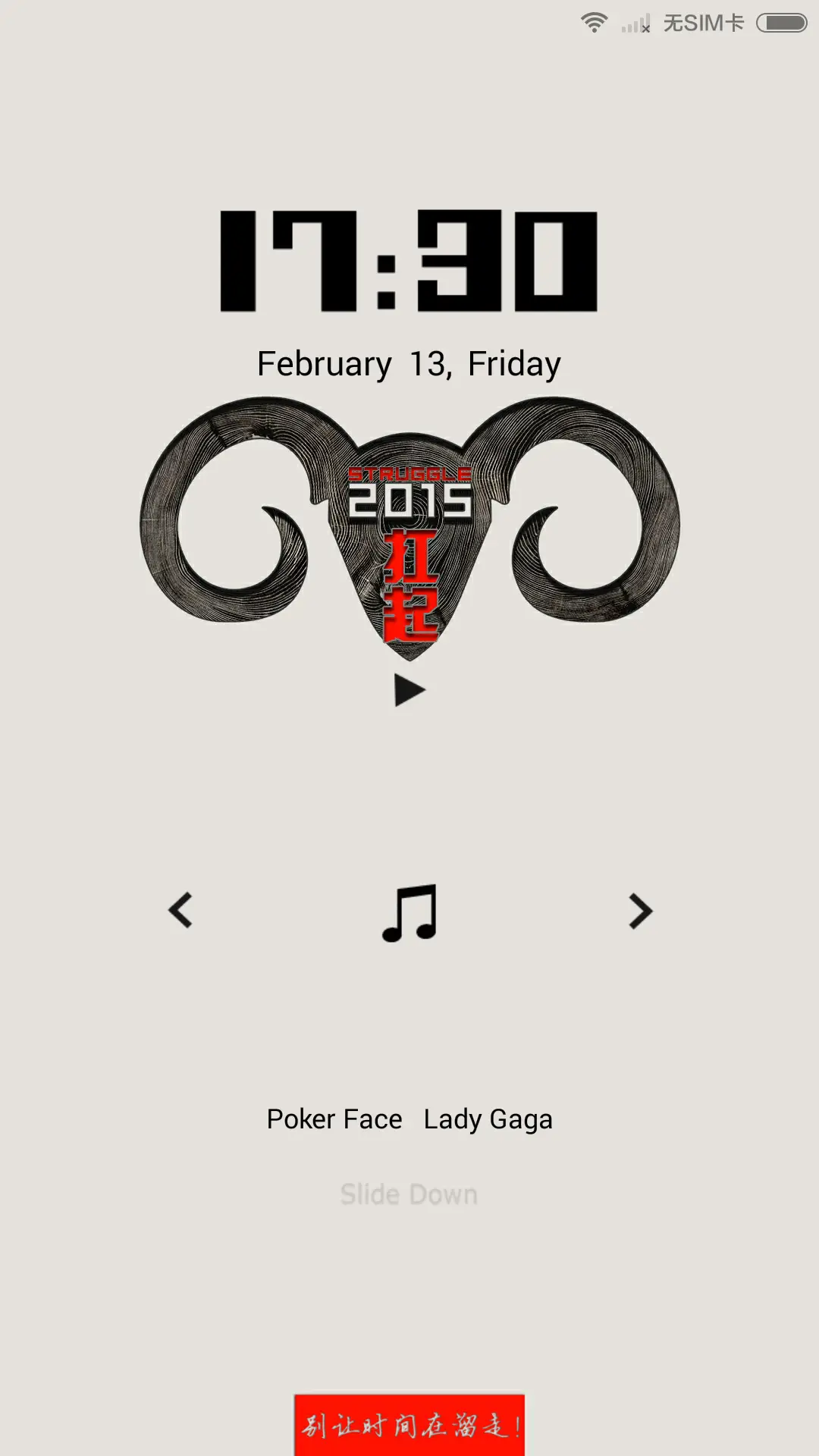Open the music note icon
This screenshot has width=819, height=1456.
tap(409, 912)
